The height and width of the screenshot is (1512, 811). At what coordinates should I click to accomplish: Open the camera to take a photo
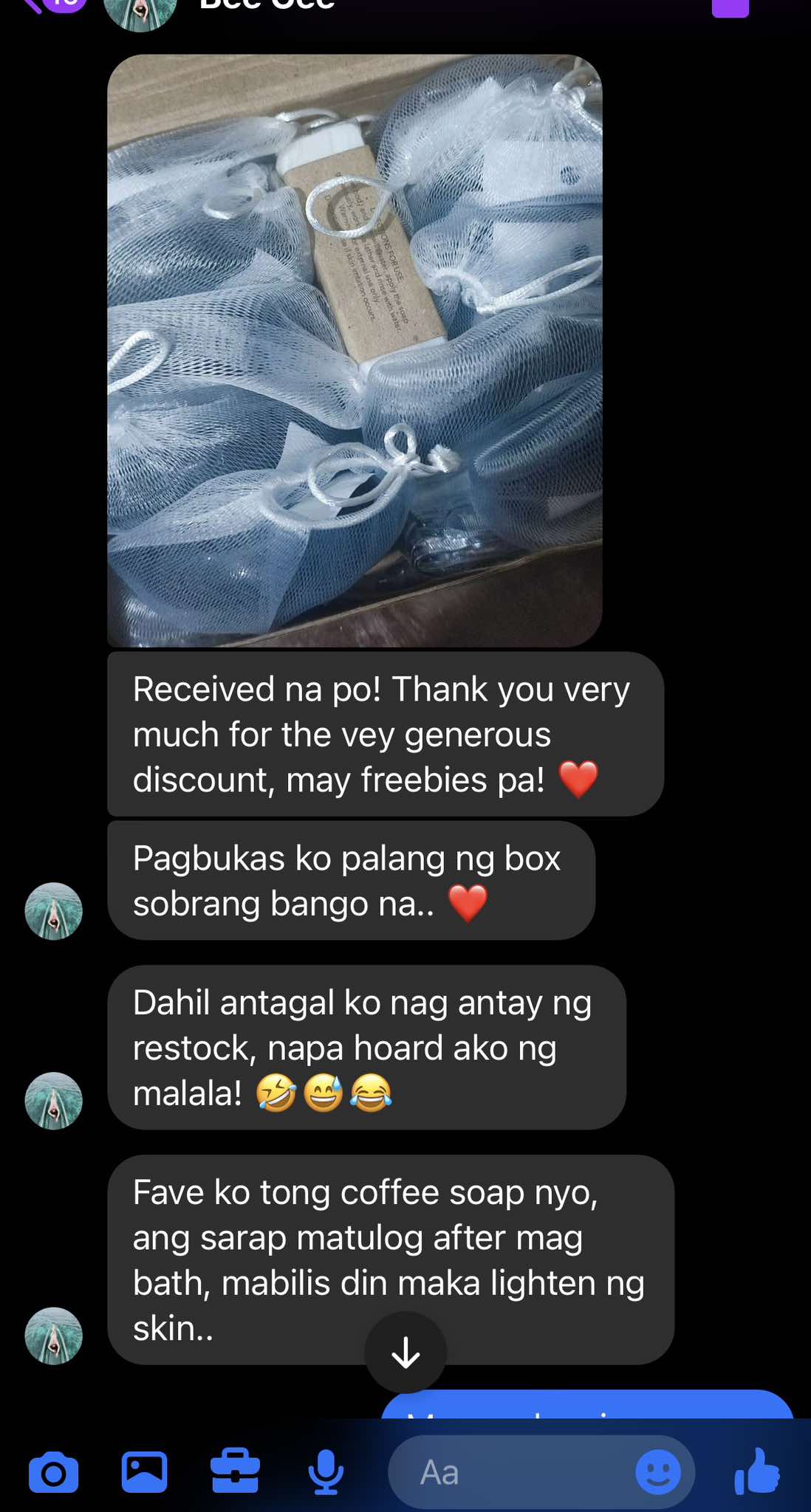click(53, 1473)
